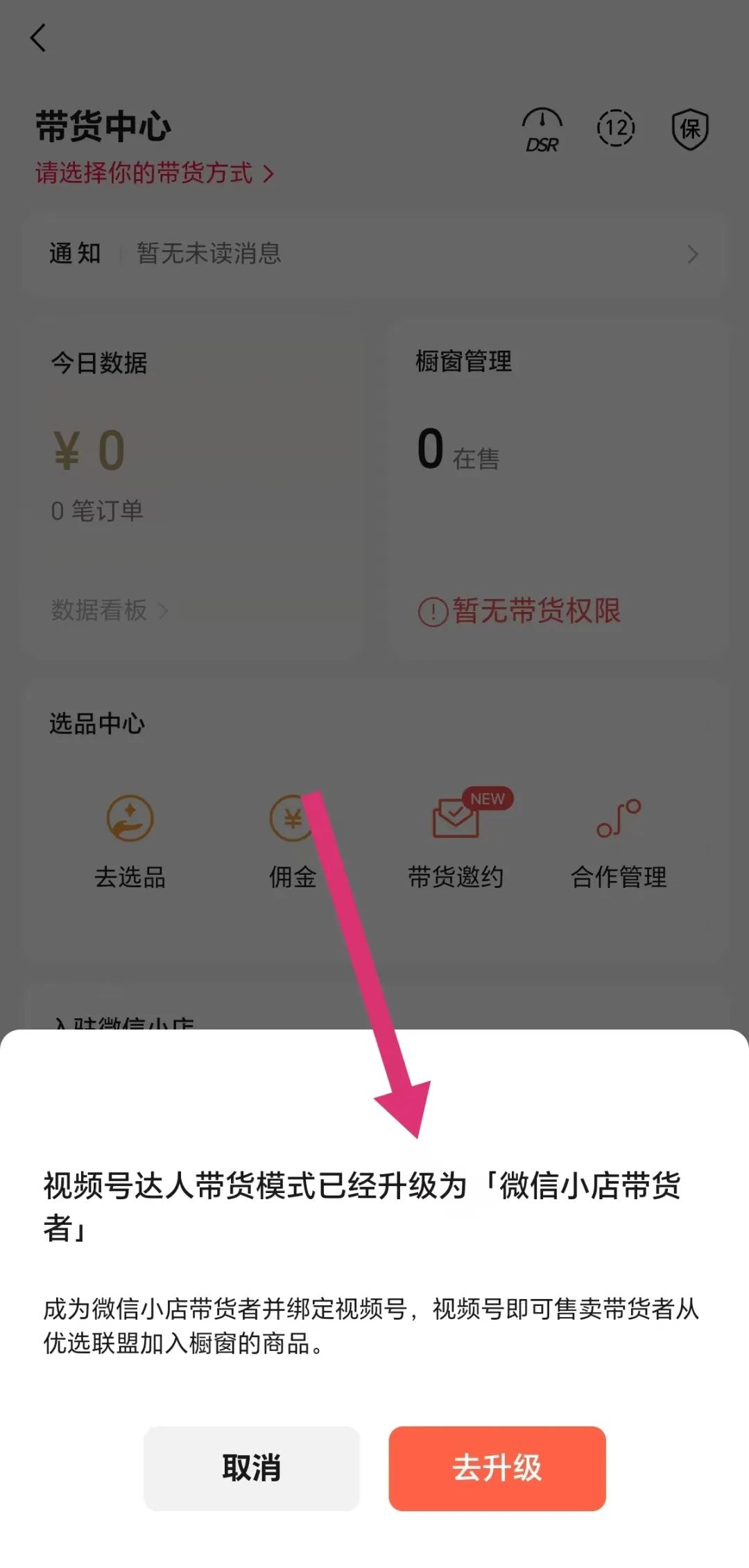The height and width of the screenshot is (1568, 749).
Task: Open the 12 points badge icon
Action: tap(616, 128)
